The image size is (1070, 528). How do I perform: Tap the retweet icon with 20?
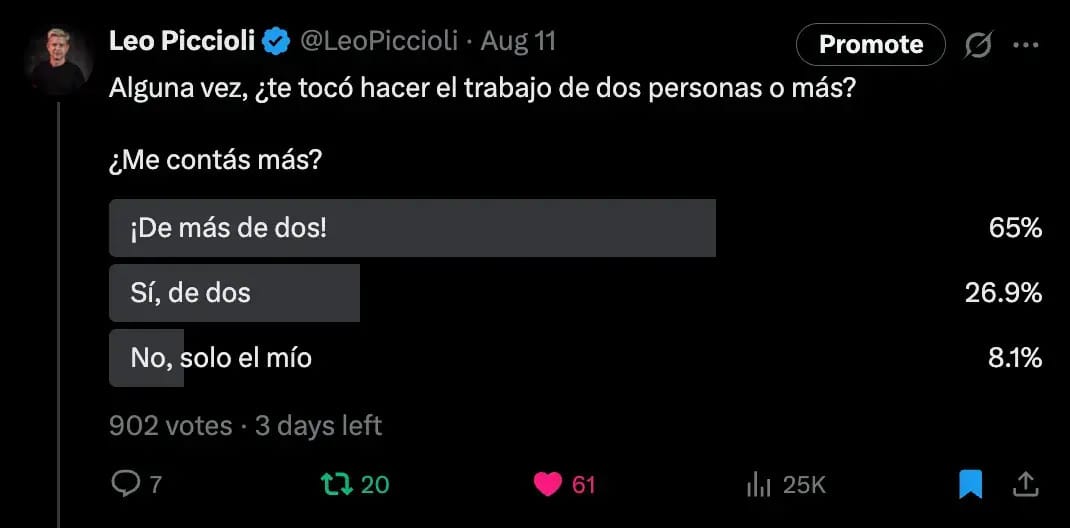tap(334, 485)
